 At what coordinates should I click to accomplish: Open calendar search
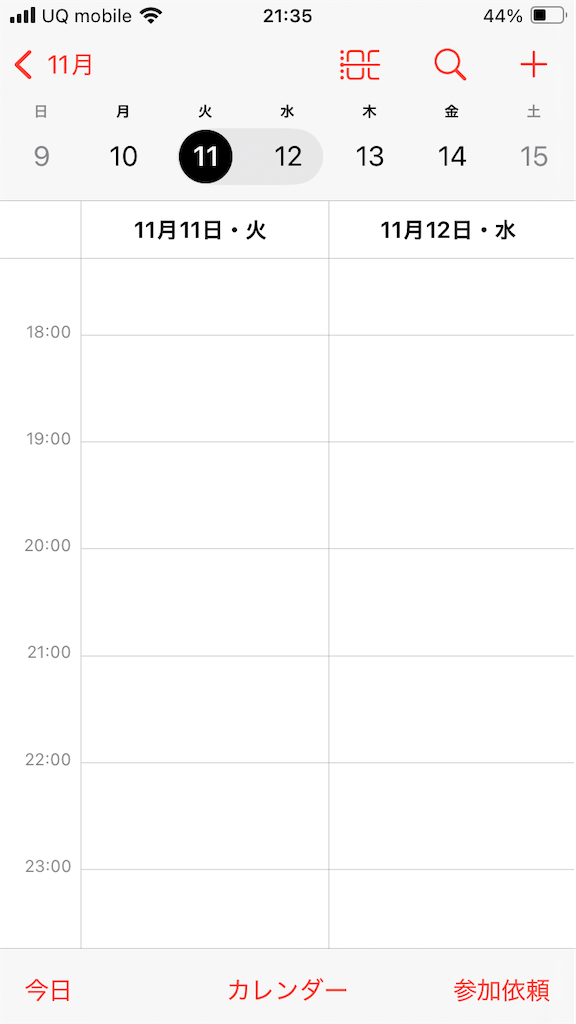pyautogui.click(x=450, y=65)
